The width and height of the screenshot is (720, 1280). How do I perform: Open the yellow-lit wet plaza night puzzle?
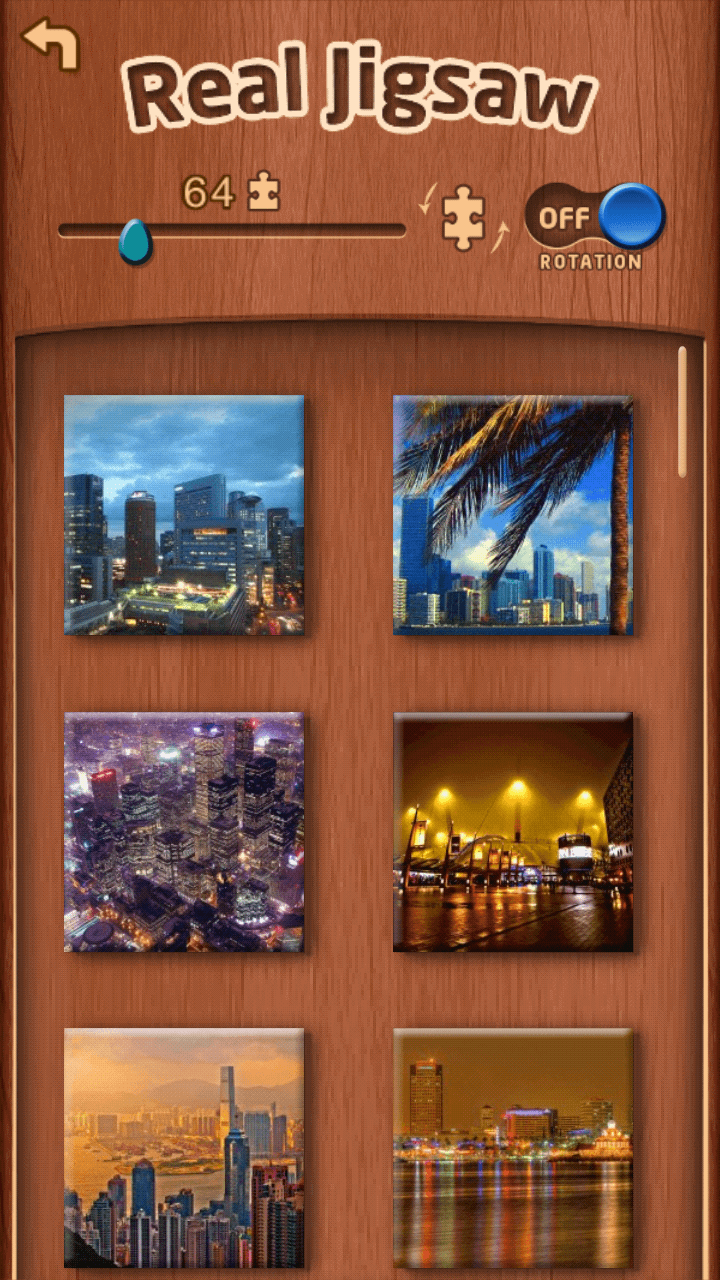tap(513, 832)
